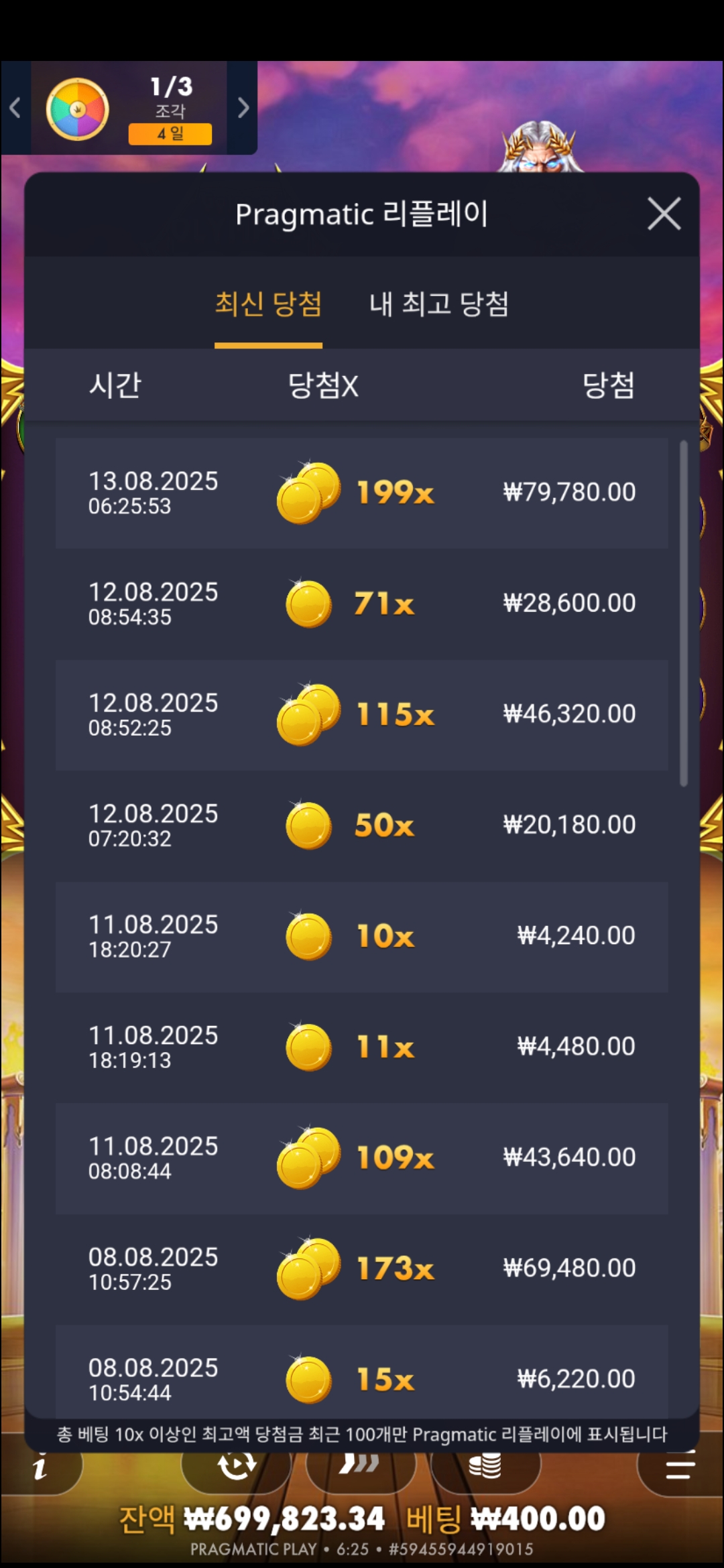Open the 173x win replay from 10:57:25
This screenshot has height=1568, width=724.
coord(361,1268)
